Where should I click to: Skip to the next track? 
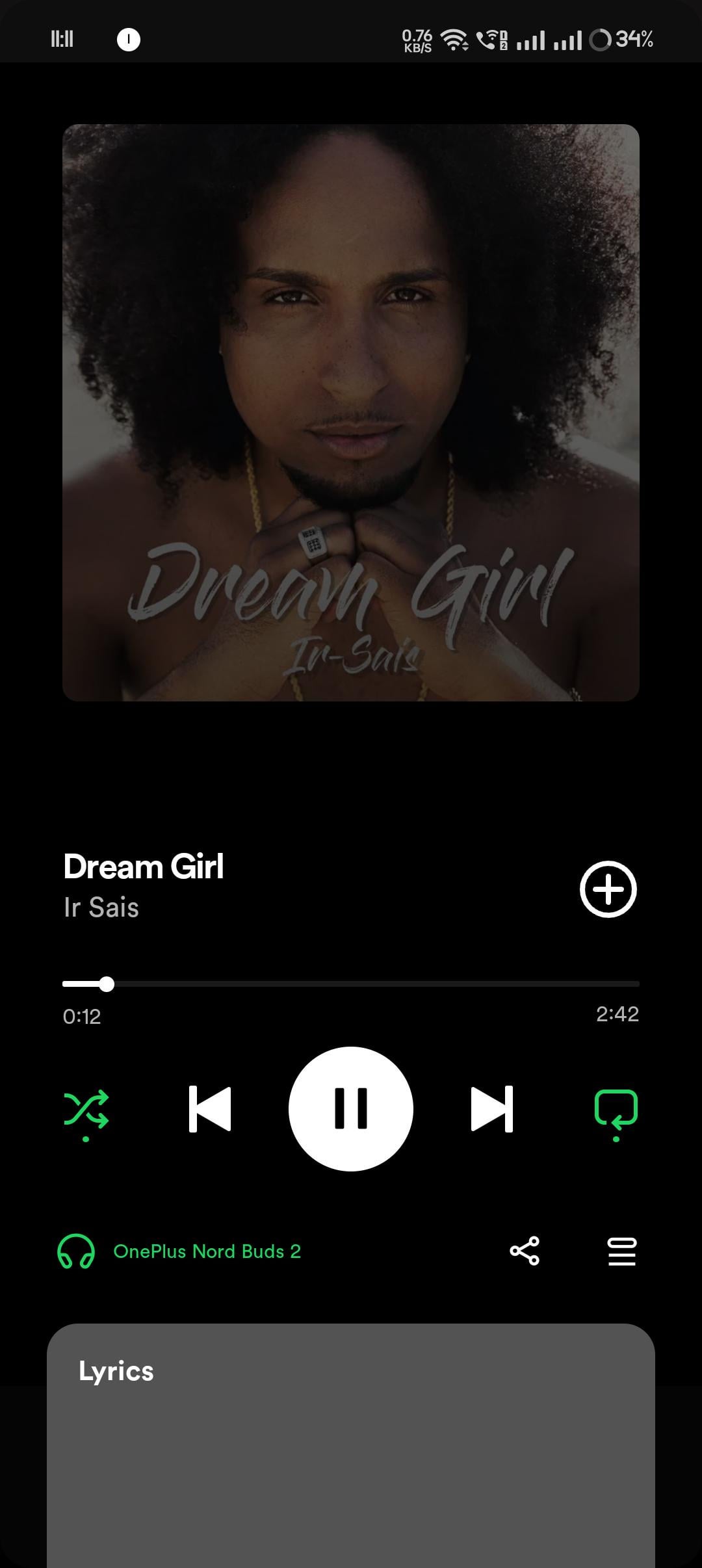[492, 1108]
